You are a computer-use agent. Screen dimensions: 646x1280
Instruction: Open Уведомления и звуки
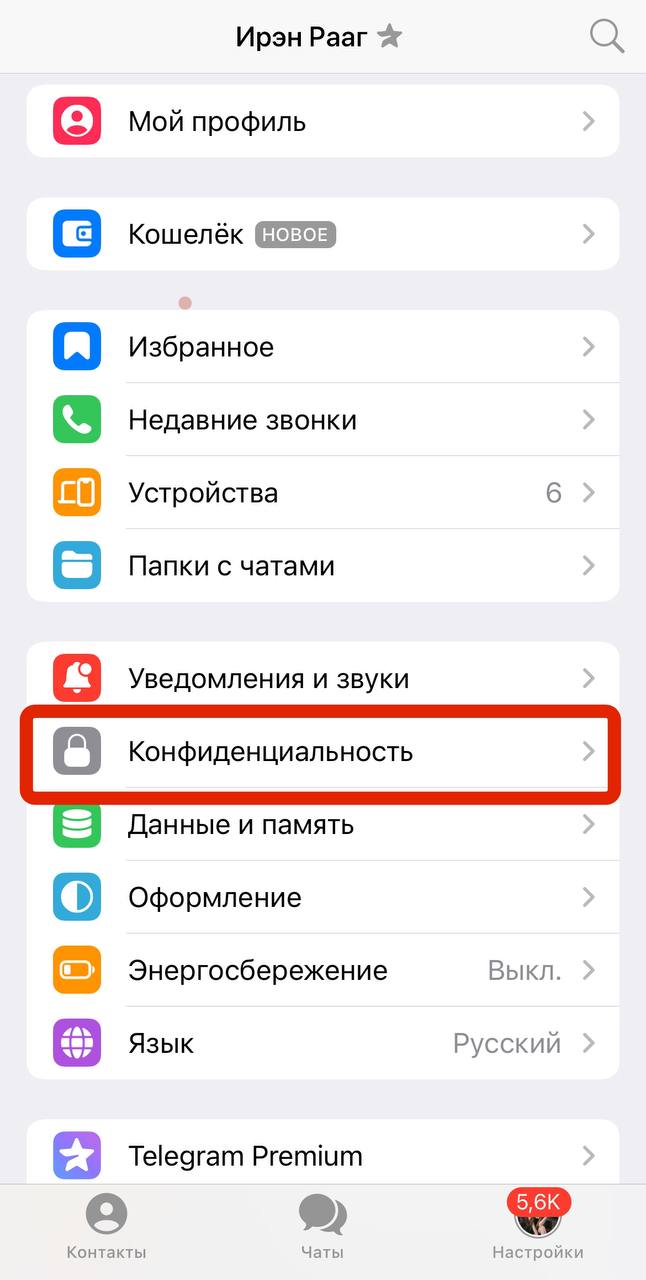pyautogui.click(x=322, y=679)
